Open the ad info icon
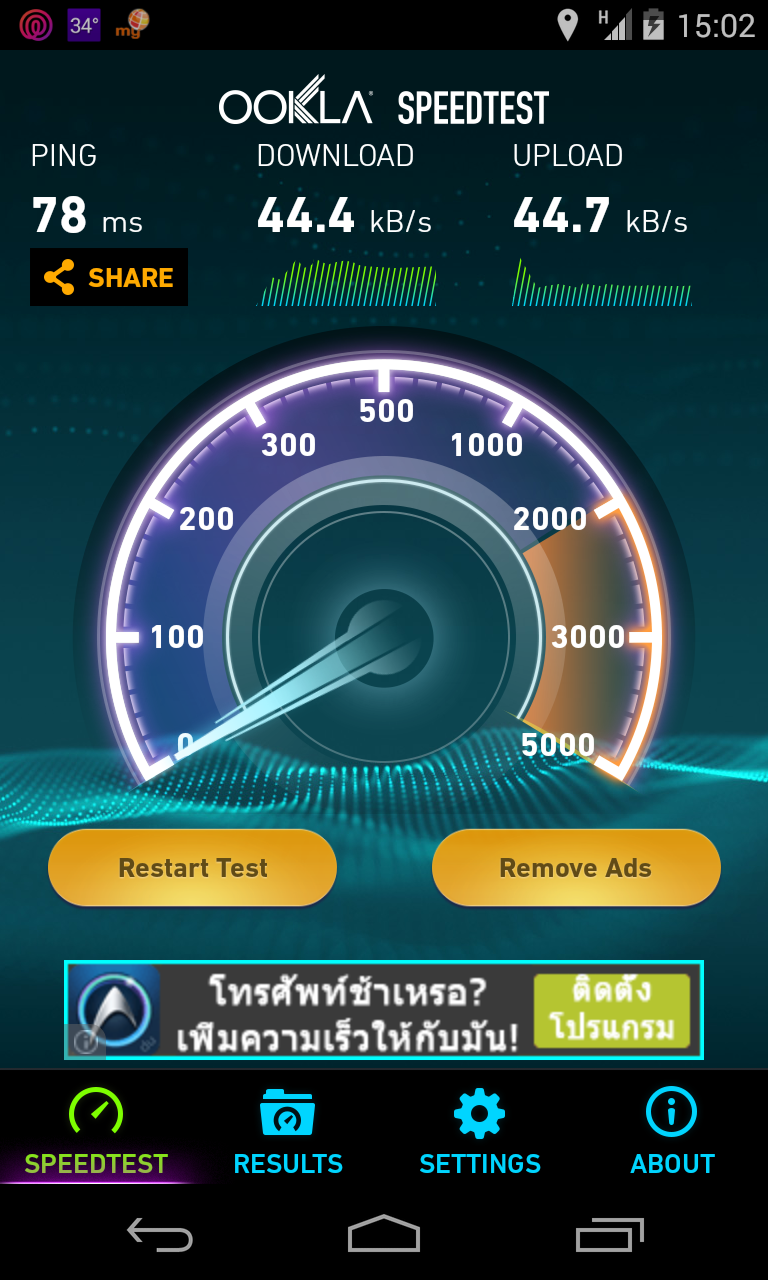The height and width of the screenshot is (1280, 768). [86, 1042]
